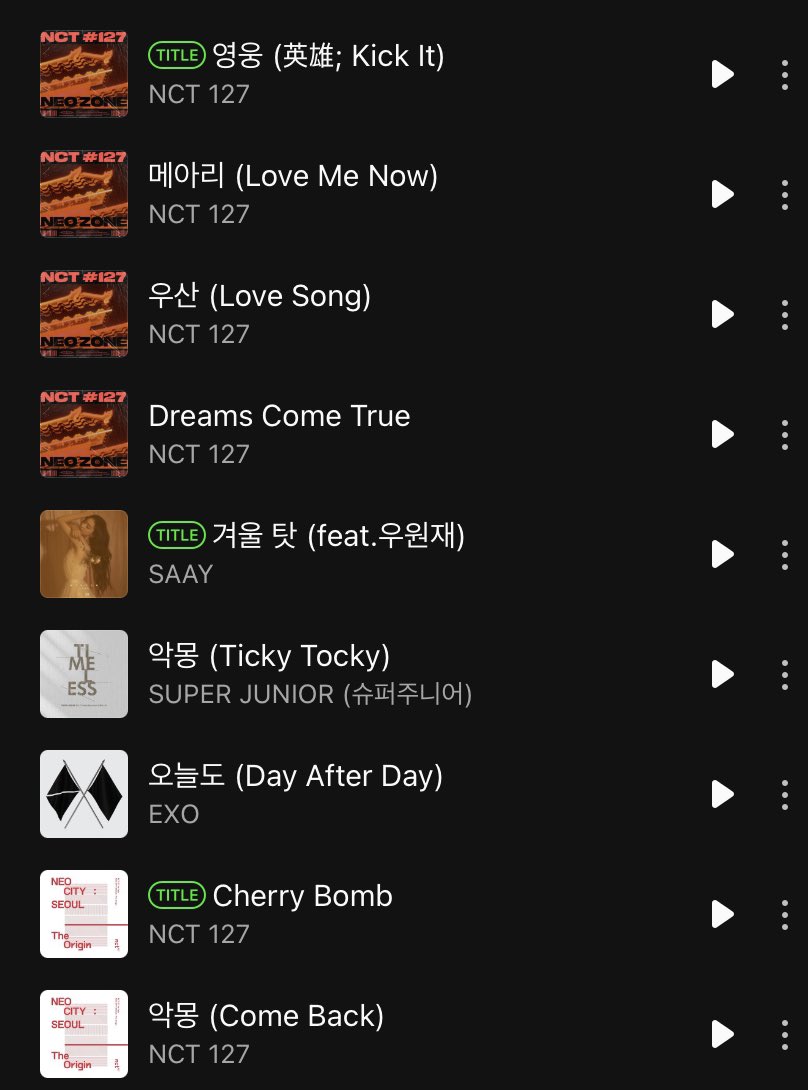Play Dreams Come True
Viewport: 808px width, 1090px height.
(x=722, y=434)
